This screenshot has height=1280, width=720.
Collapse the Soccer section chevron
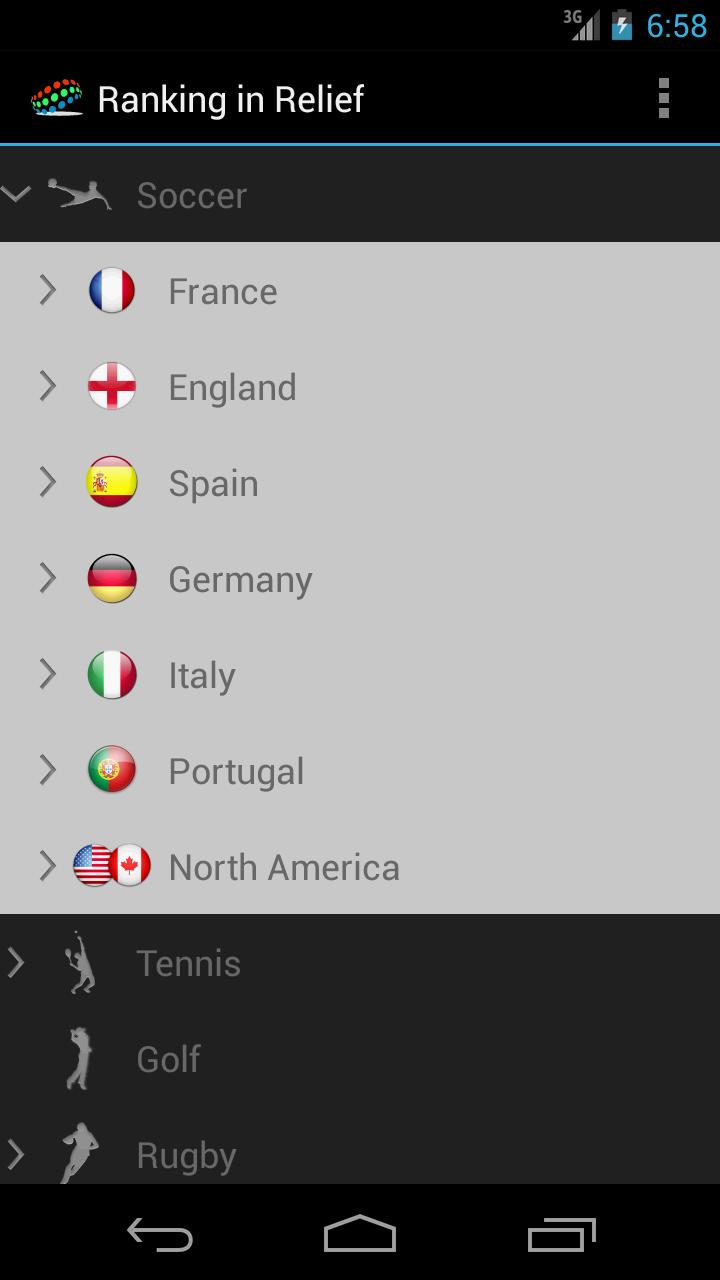(17, 193)
